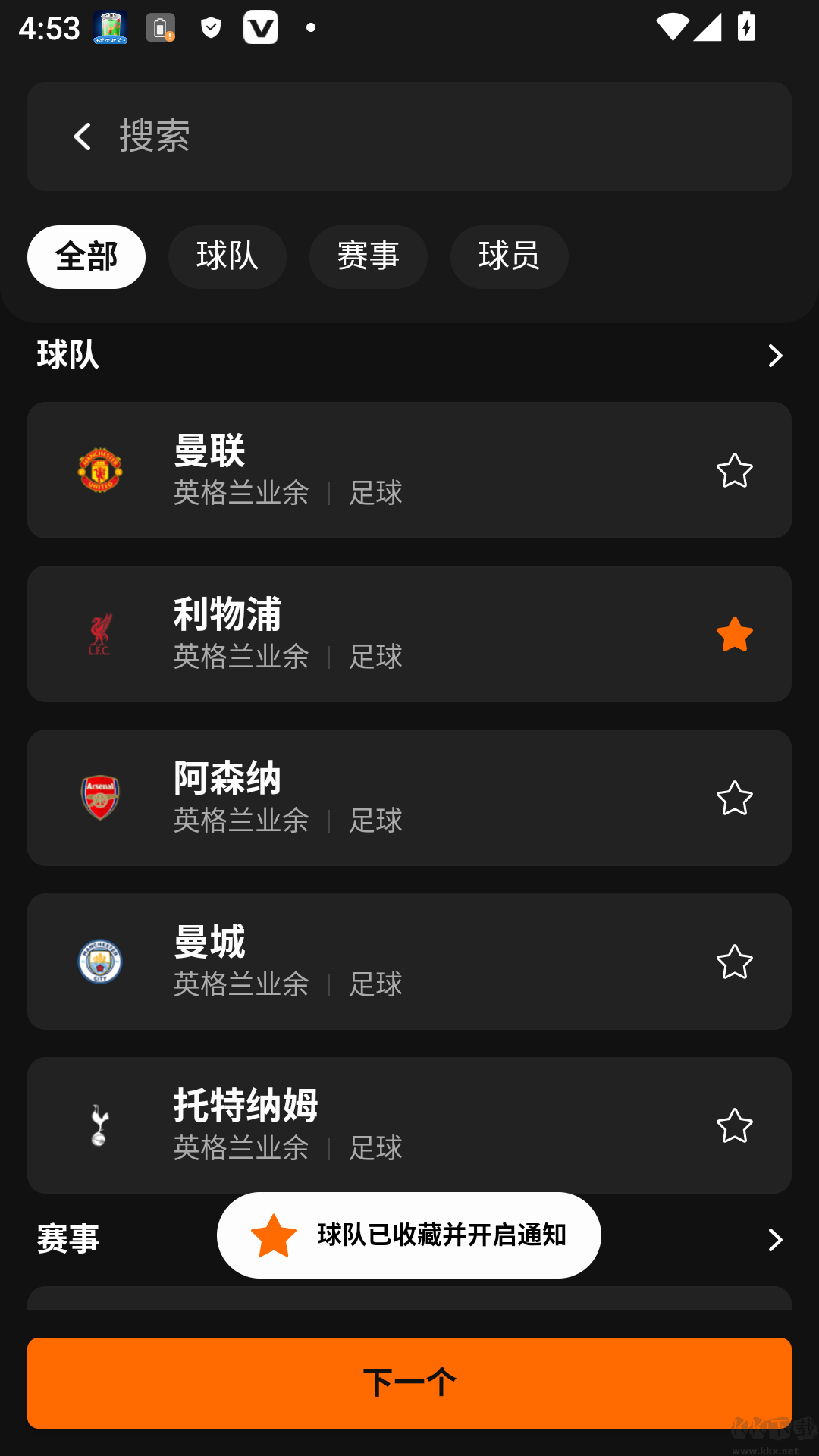
Task: Click the Tottenham club logo
Action: [99, 1125]
